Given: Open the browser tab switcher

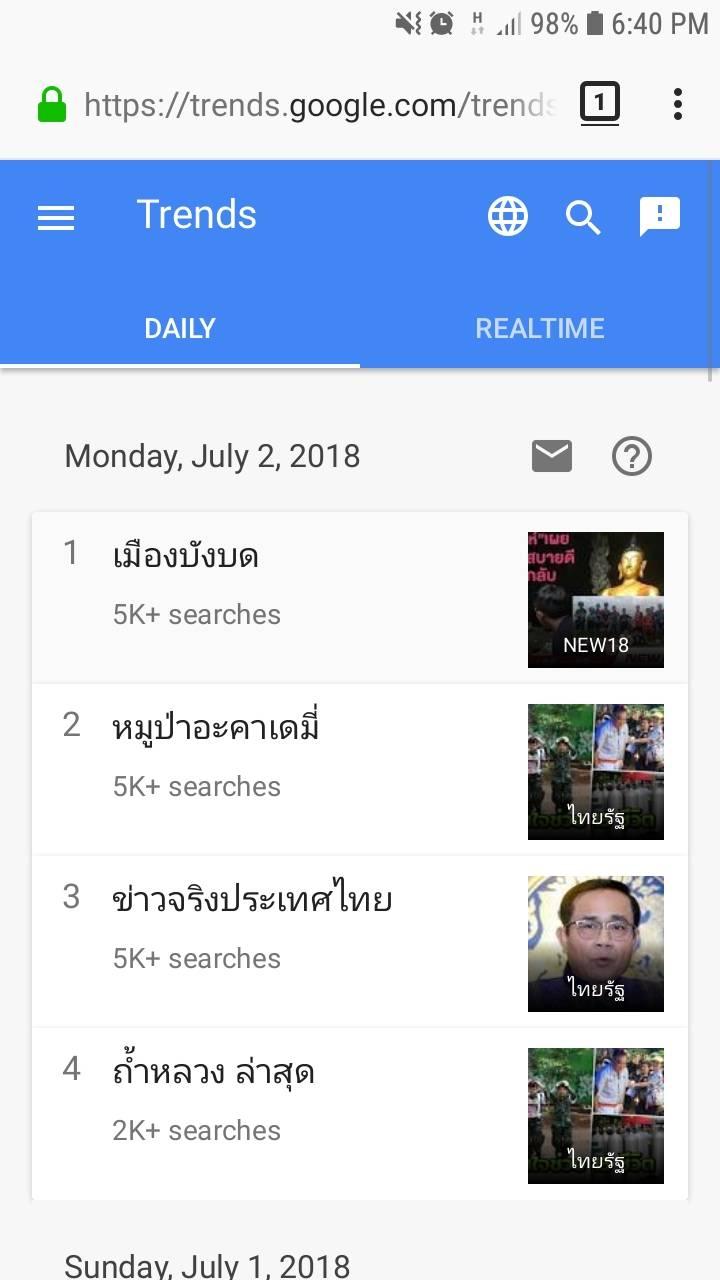Looking at the screenshot, I should point(600,103).
